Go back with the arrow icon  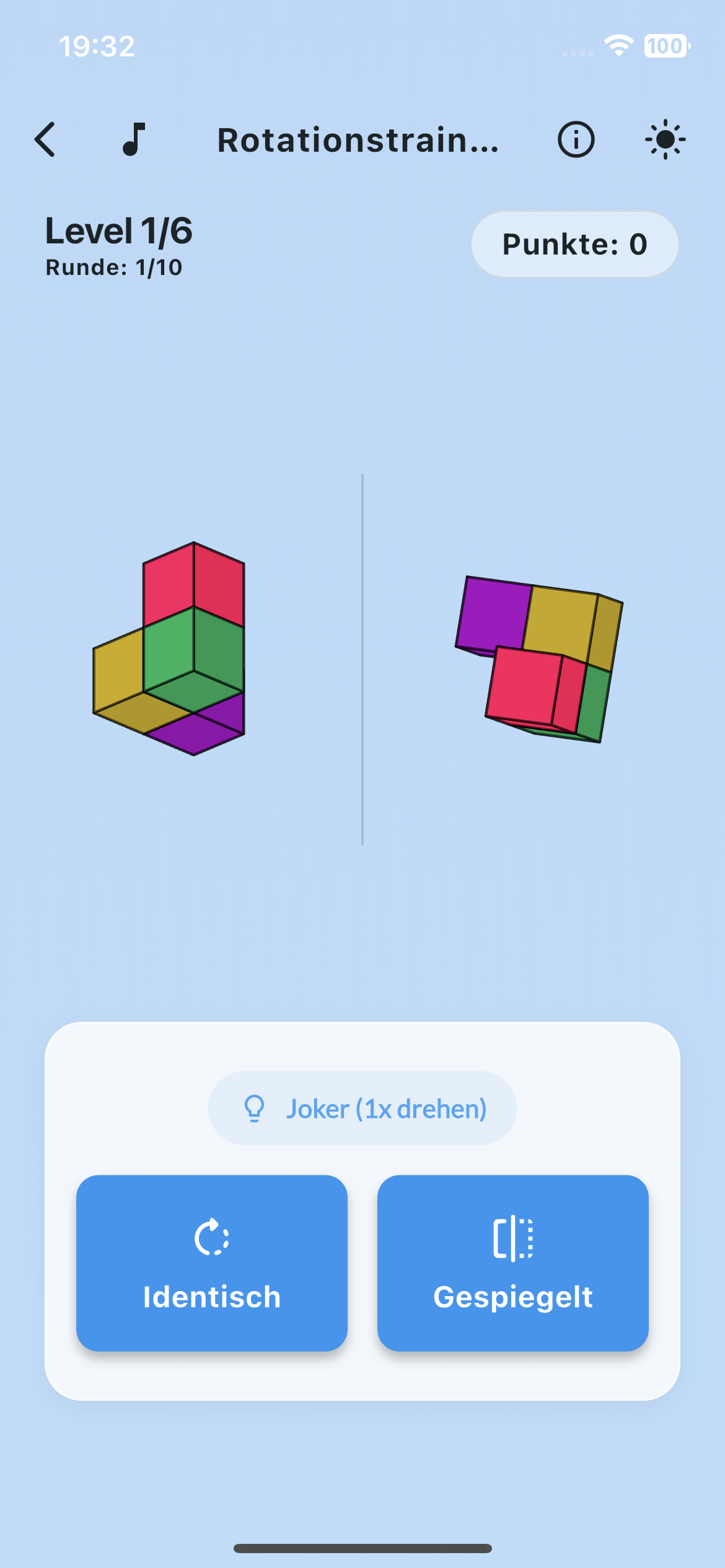pyautogui.click(x=45, y=139)
